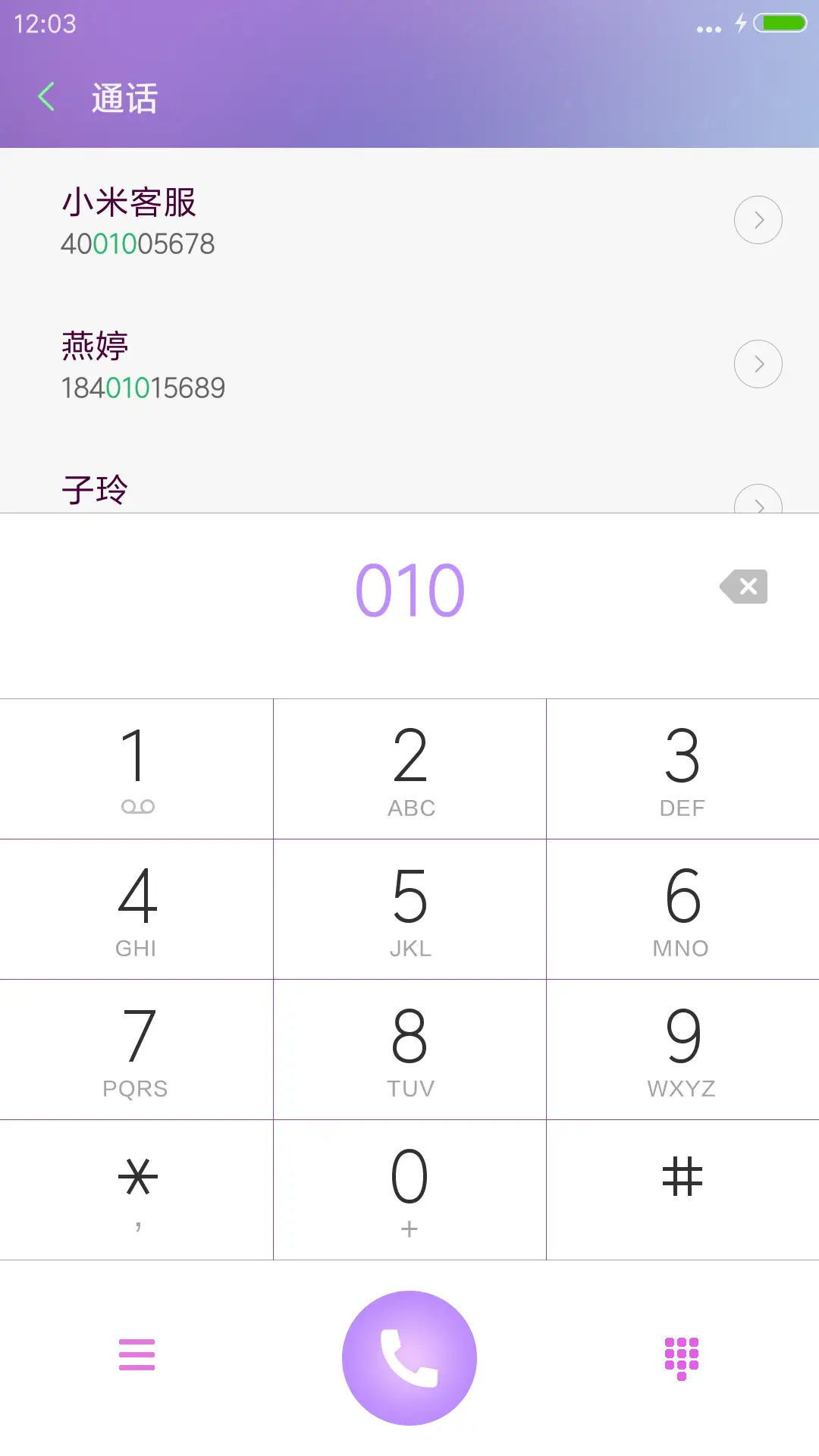Viewport: 819px width, 1456px height.
Task: Open details arrow for 燕婷
Action: pos(758,363)
